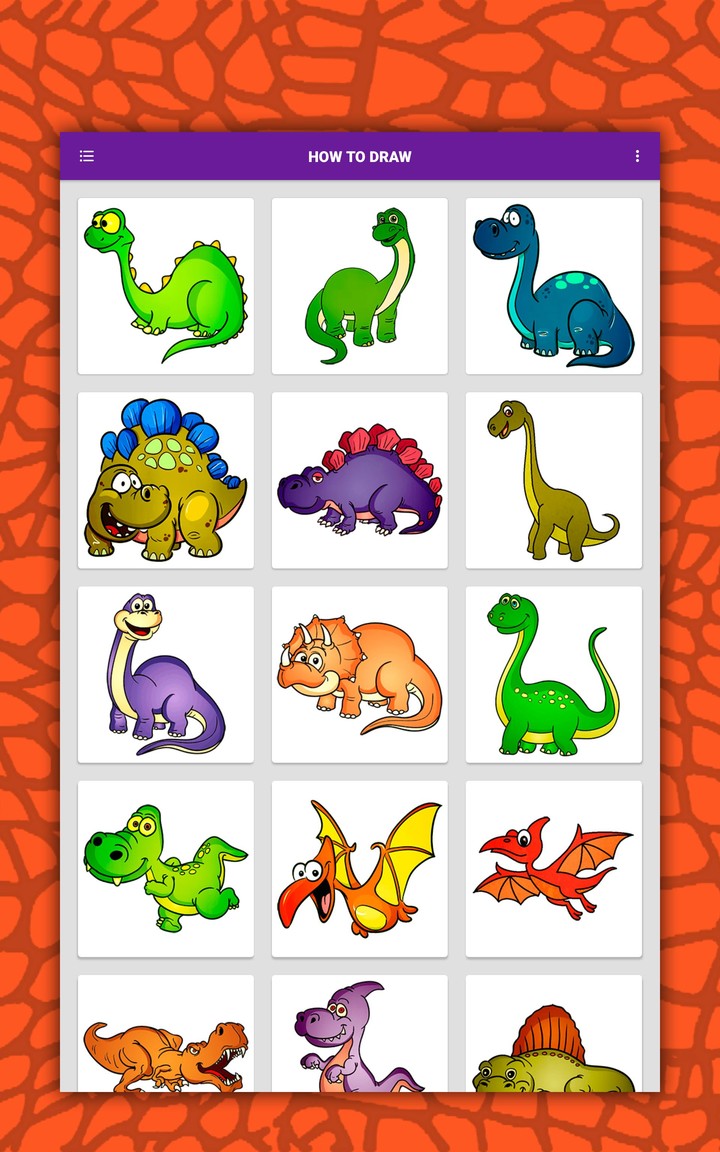
Task: Open the orange triceratops tutorial
Action: point(359,673)
